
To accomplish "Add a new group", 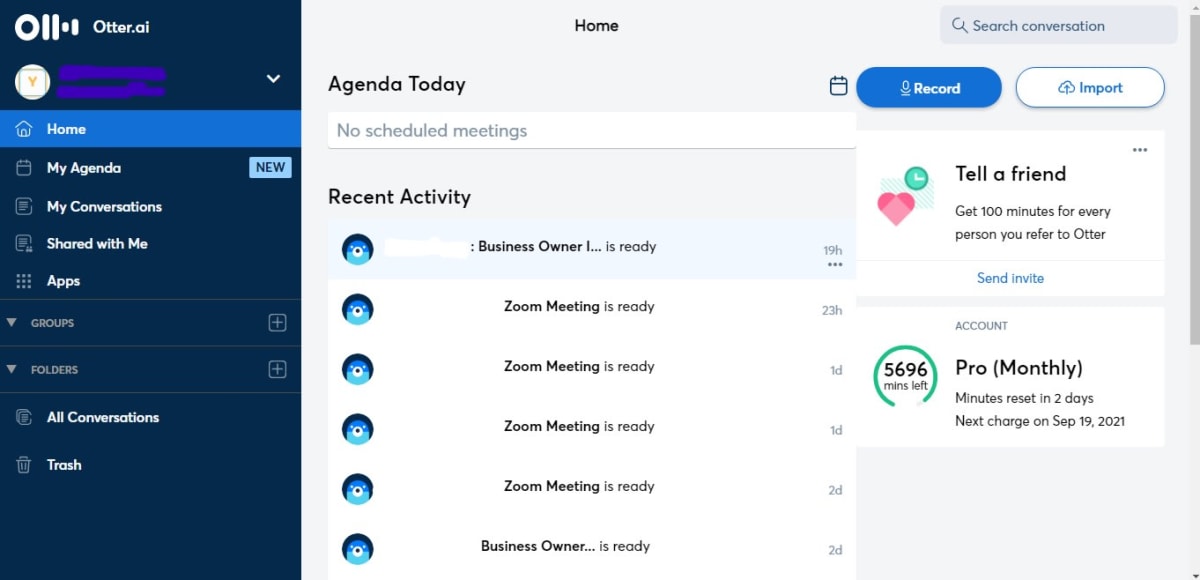I will coord(278,323).
